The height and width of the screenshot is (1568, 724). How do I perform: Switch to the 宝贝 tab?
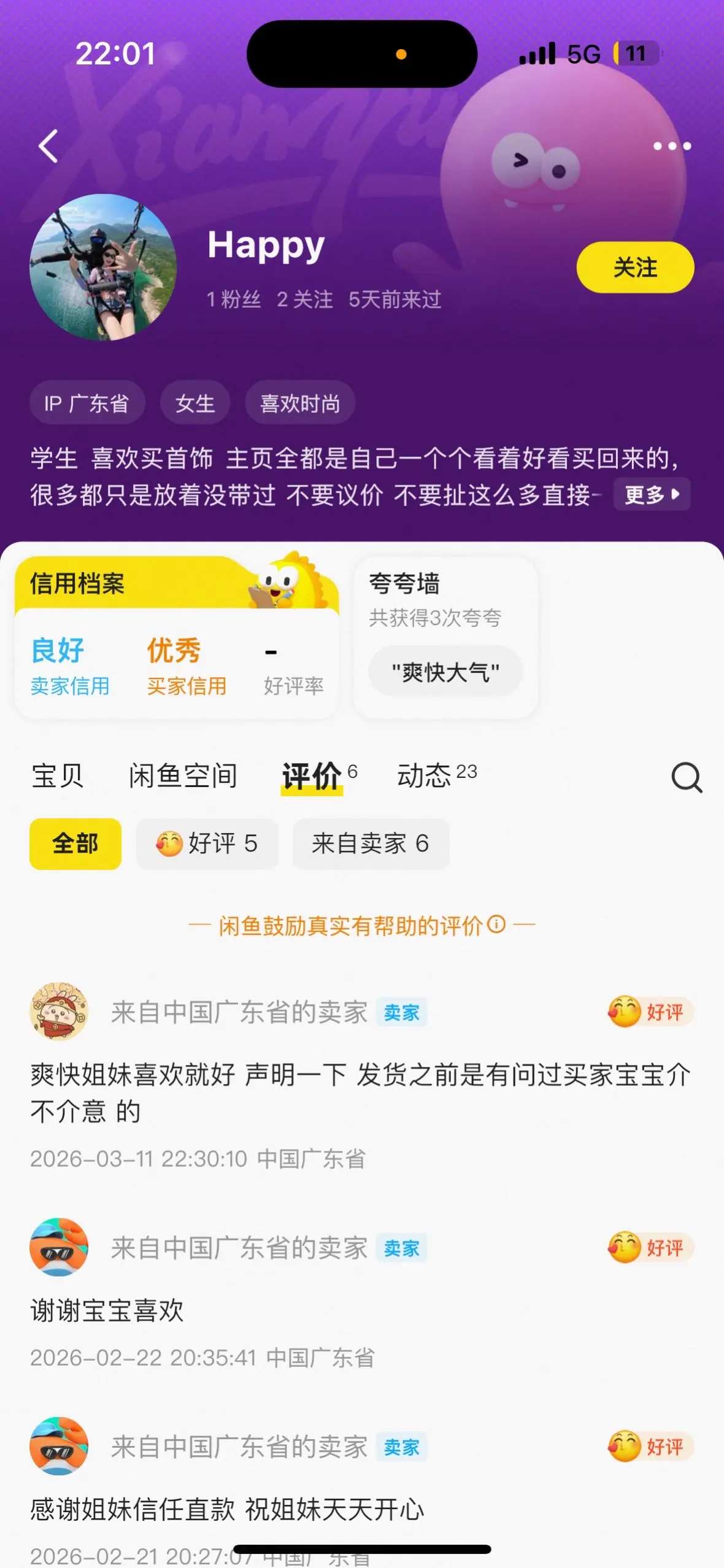point(56,775)
